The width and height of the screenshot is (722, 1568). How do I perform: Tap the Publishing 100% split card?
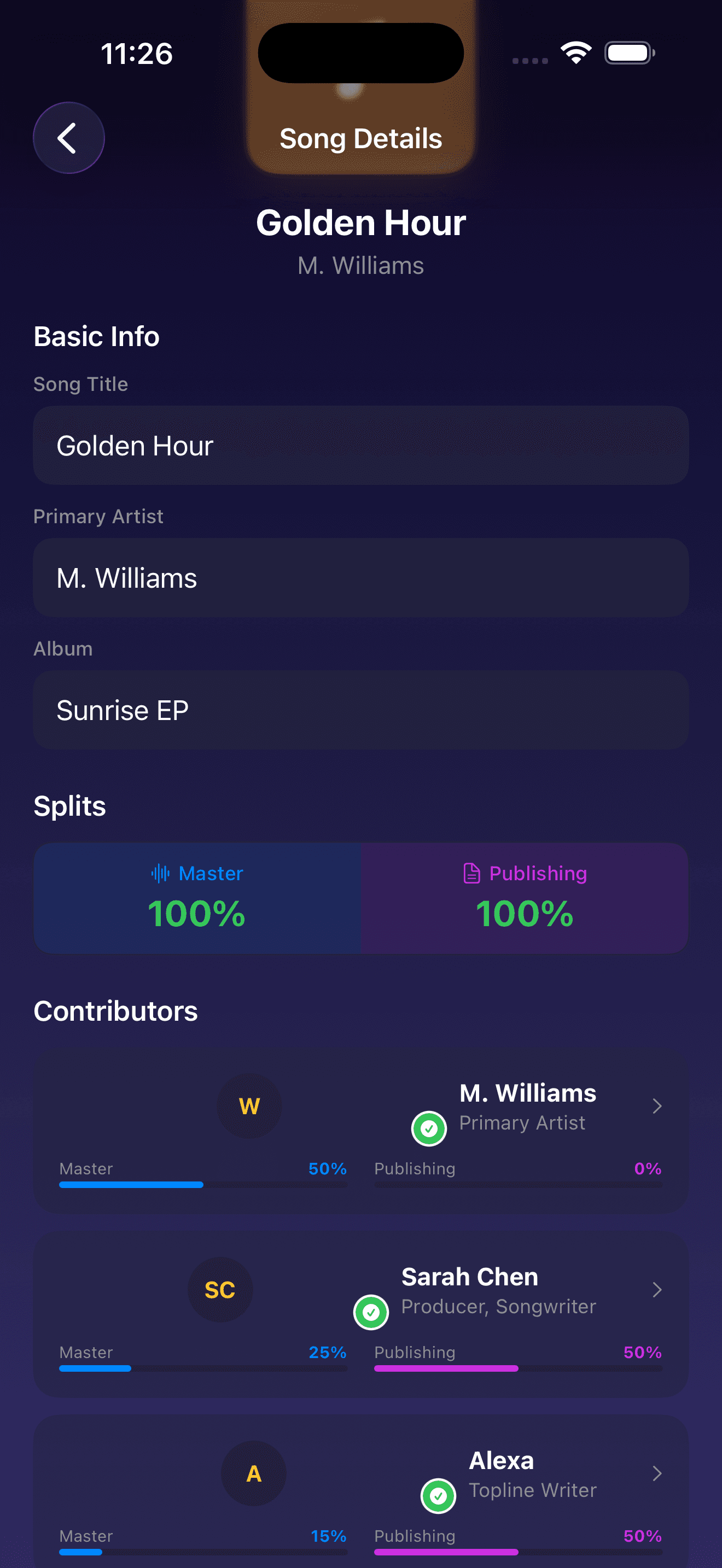pyautogui.click(x=524, y=898)
